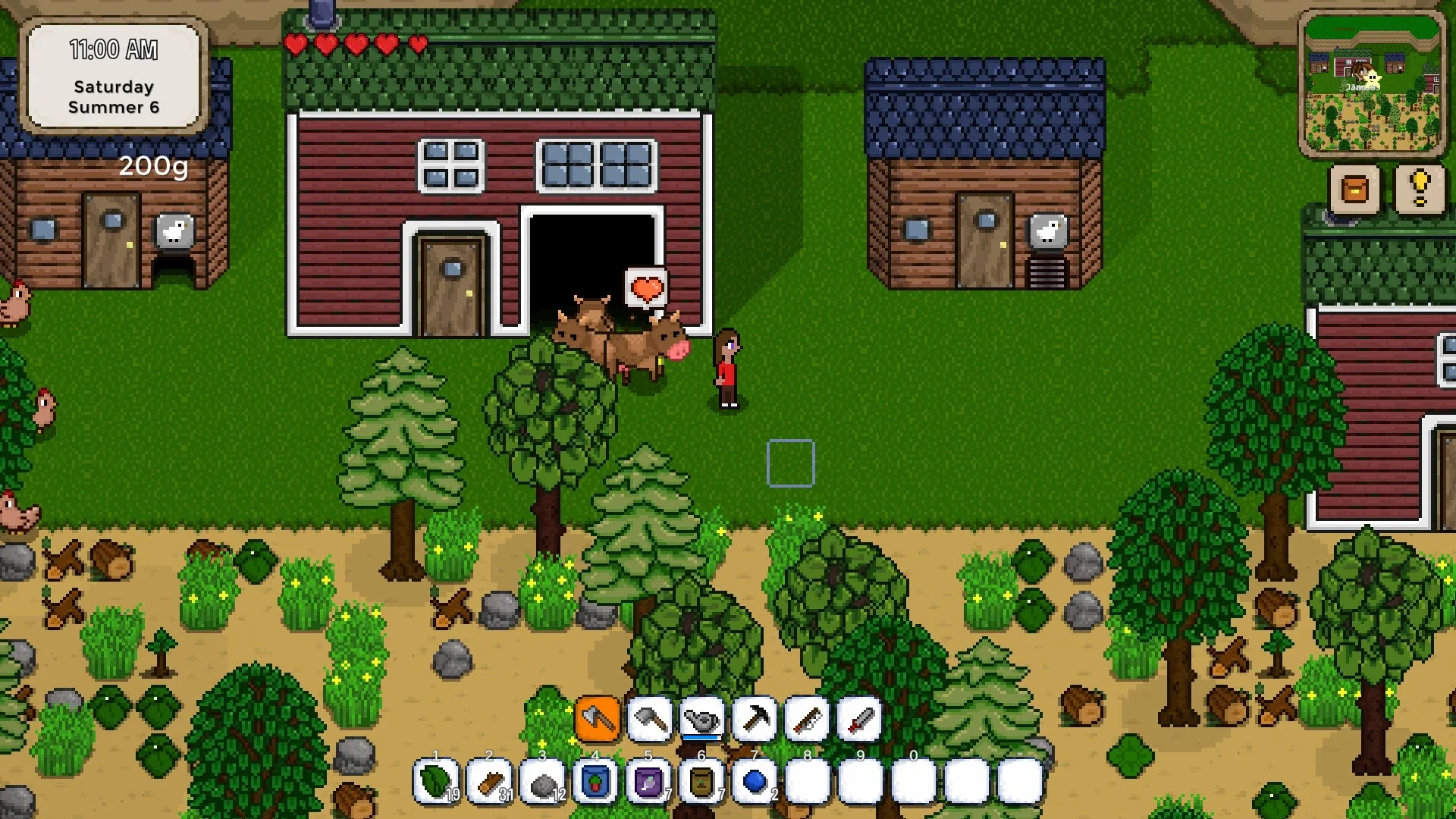Image resolution: width=1456 pixels, height=819 pixels.
Task: Select the purple seed packet in slot 5
Action: click(648, 782)
